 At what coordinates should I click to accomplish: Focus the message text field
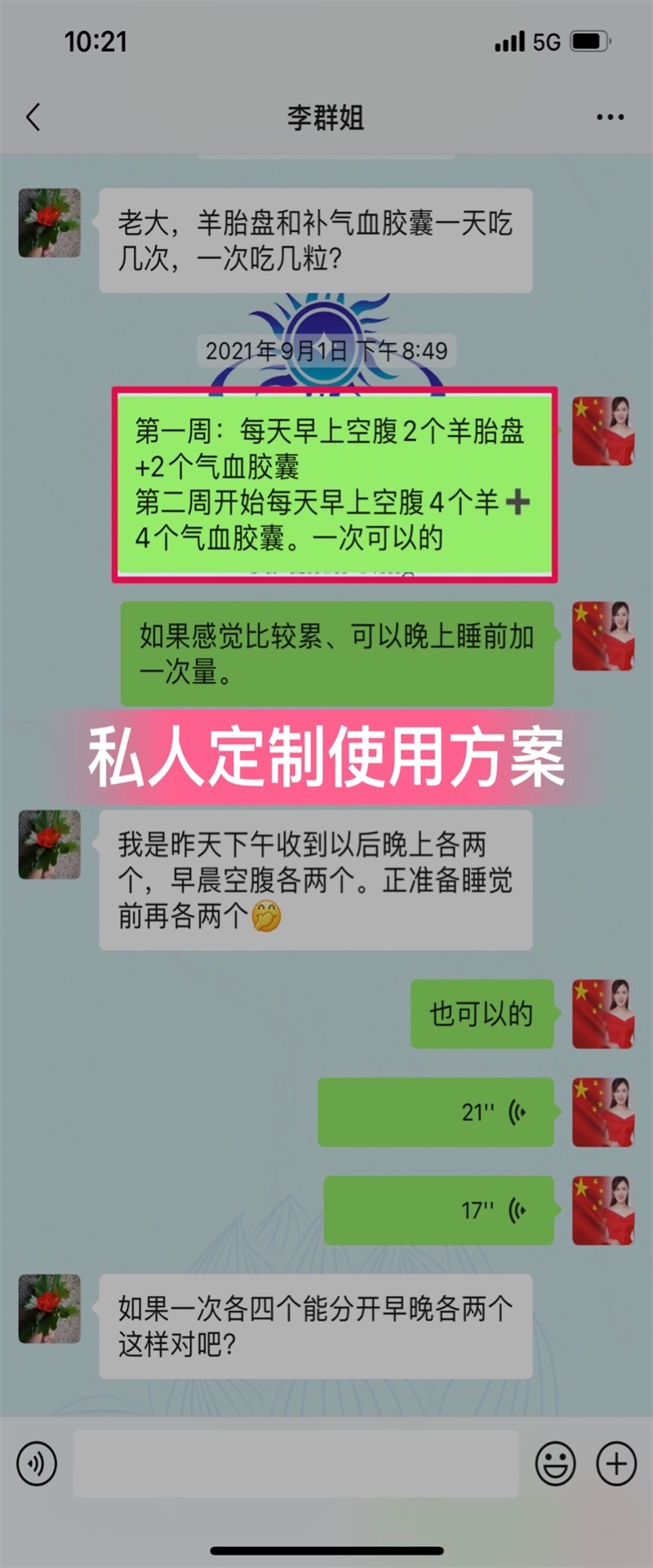[295, 1463]
